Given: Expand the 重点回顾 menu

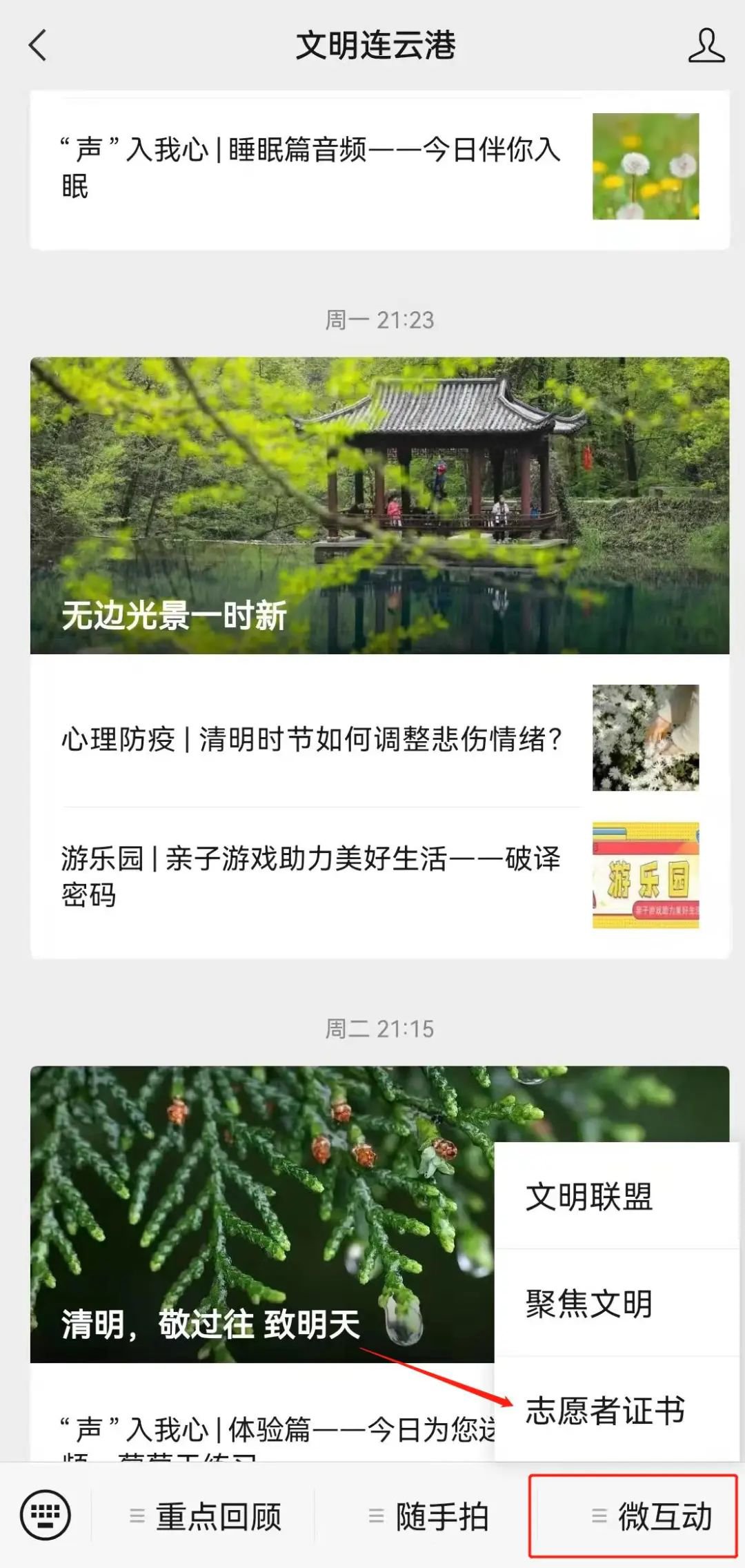Looking at the screenshot, I should click(206, 1517).
